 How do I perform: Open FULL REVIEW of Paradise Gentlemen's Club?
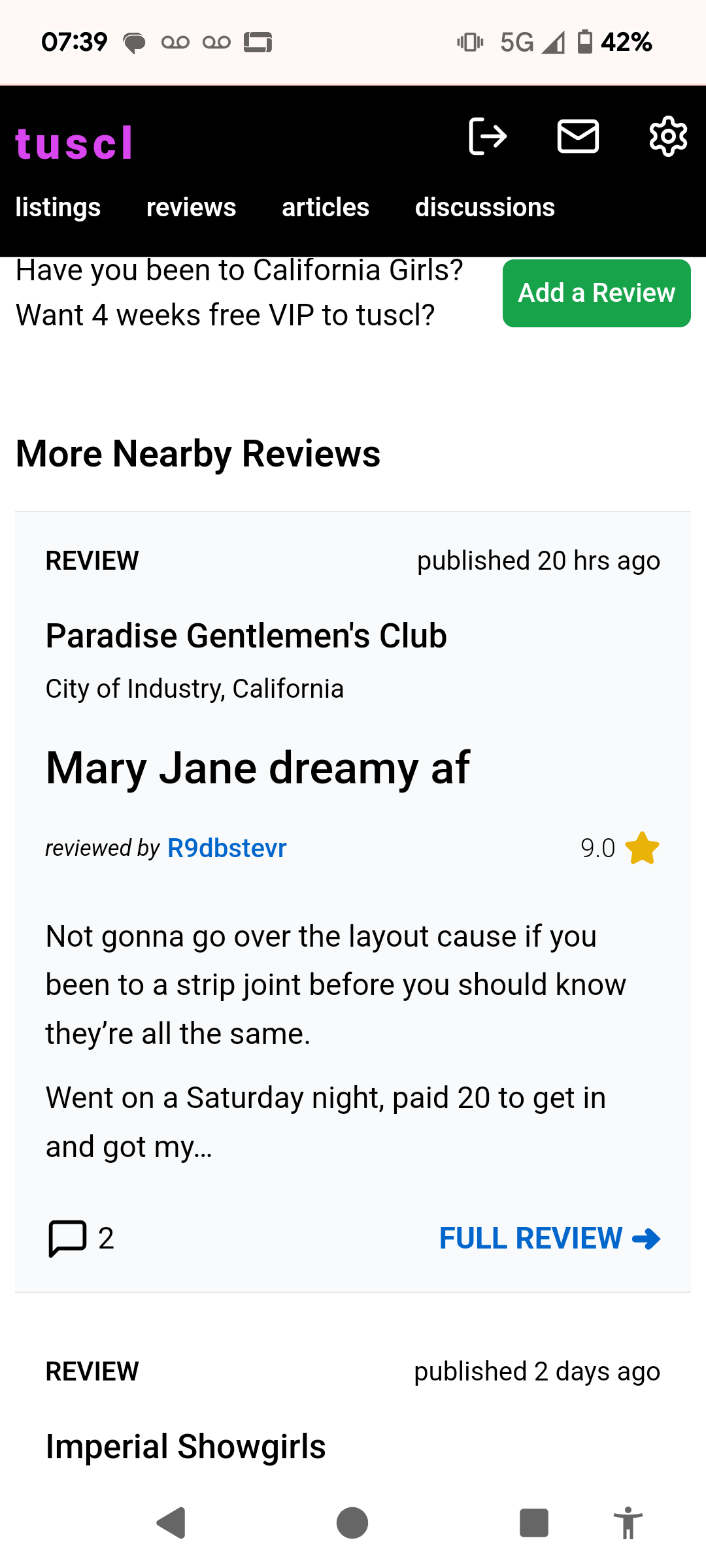(550, 1238)
